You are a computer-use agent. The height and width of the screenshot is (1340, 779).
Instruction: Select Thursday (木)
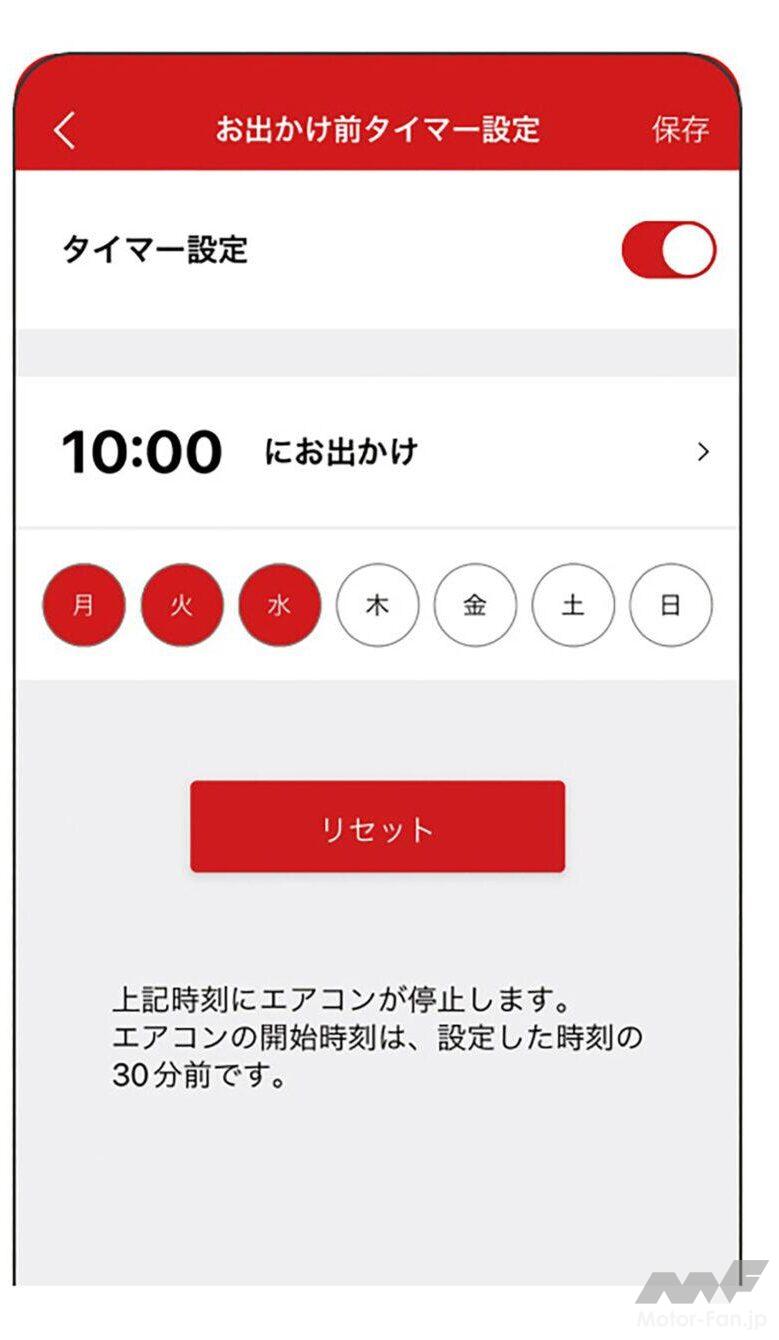[x=377, y=606]
